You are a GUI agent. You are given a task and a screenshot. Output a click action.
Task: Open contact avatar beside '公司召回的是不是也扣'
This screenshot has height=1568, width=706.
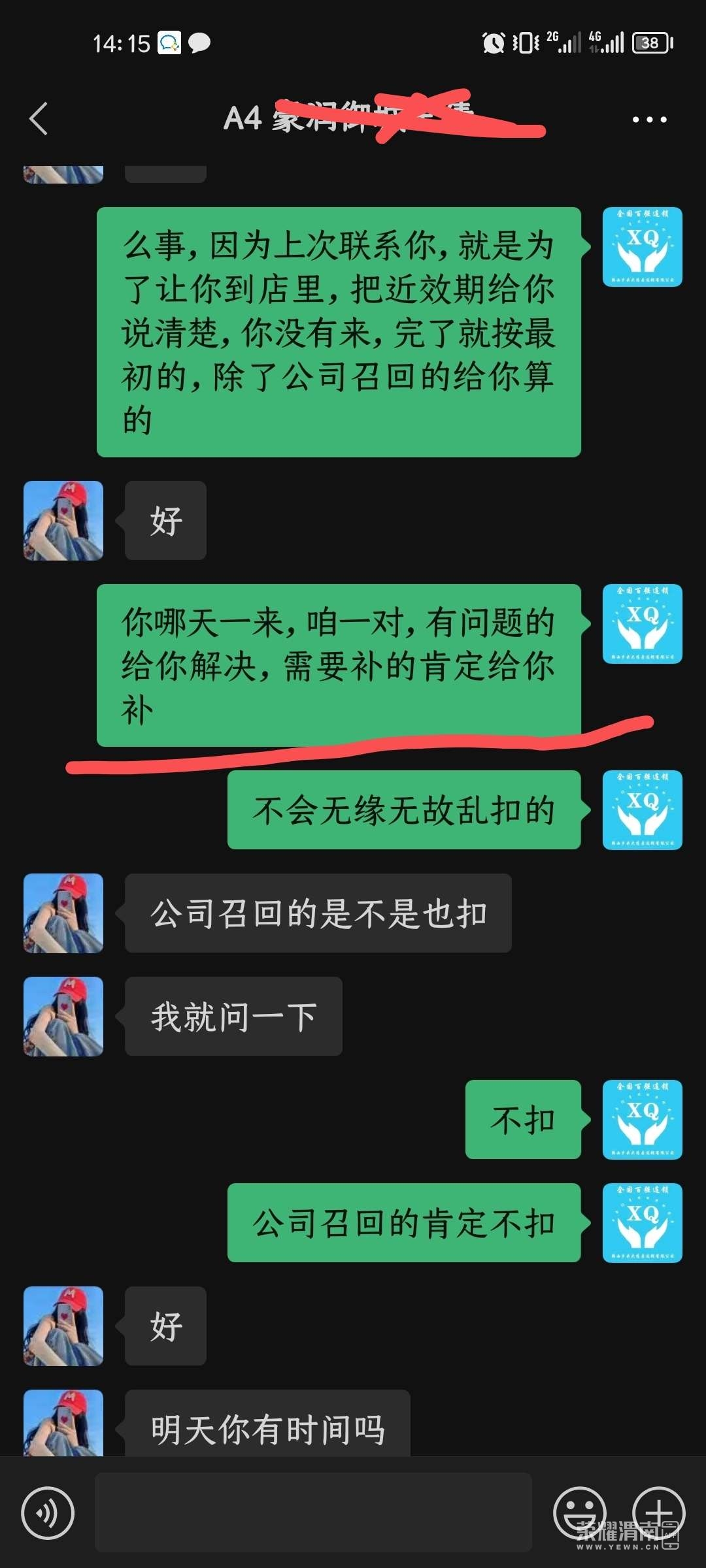(63, 913)
